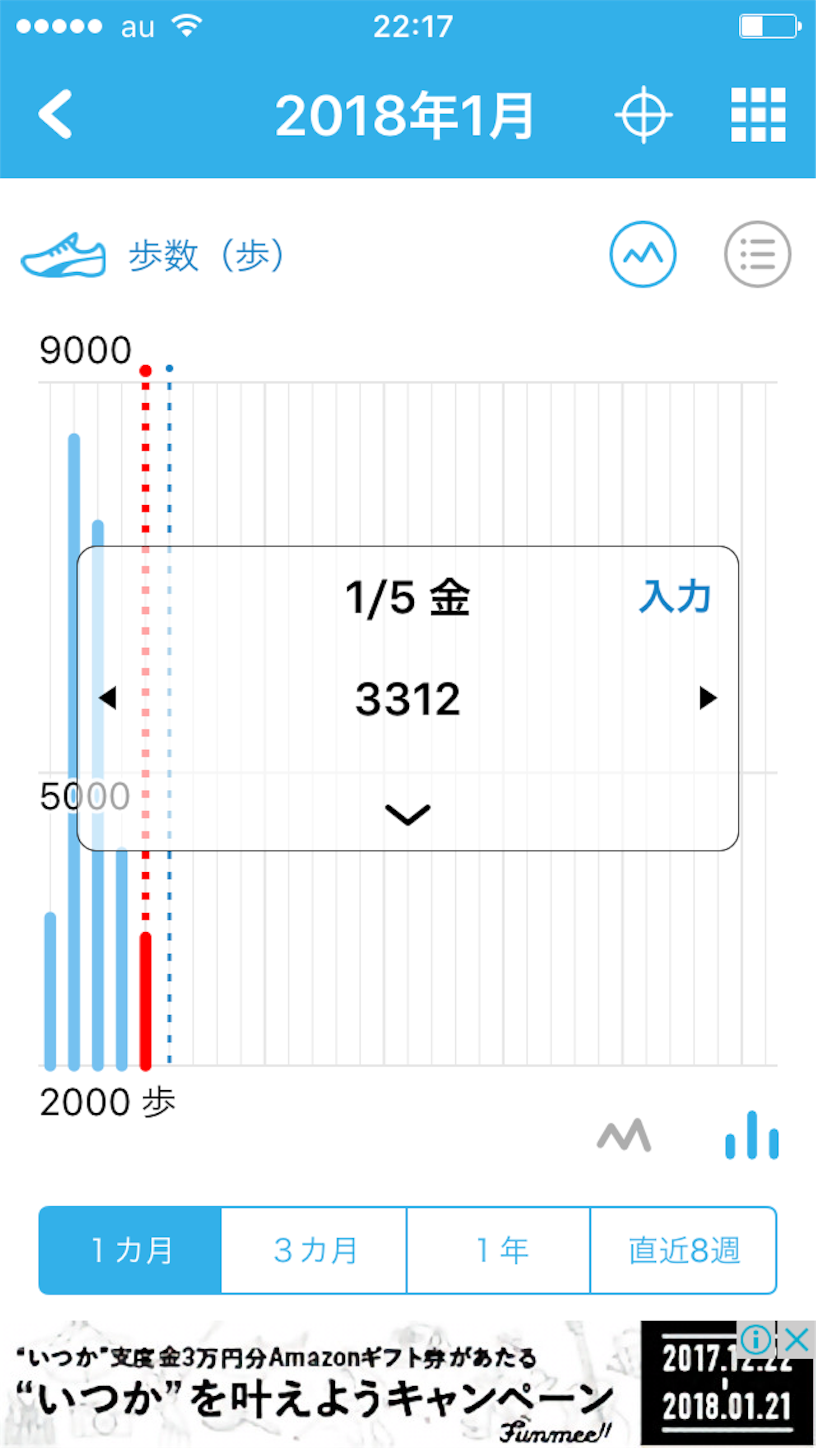Select the 1カ月 period tab

[130, 1250]
